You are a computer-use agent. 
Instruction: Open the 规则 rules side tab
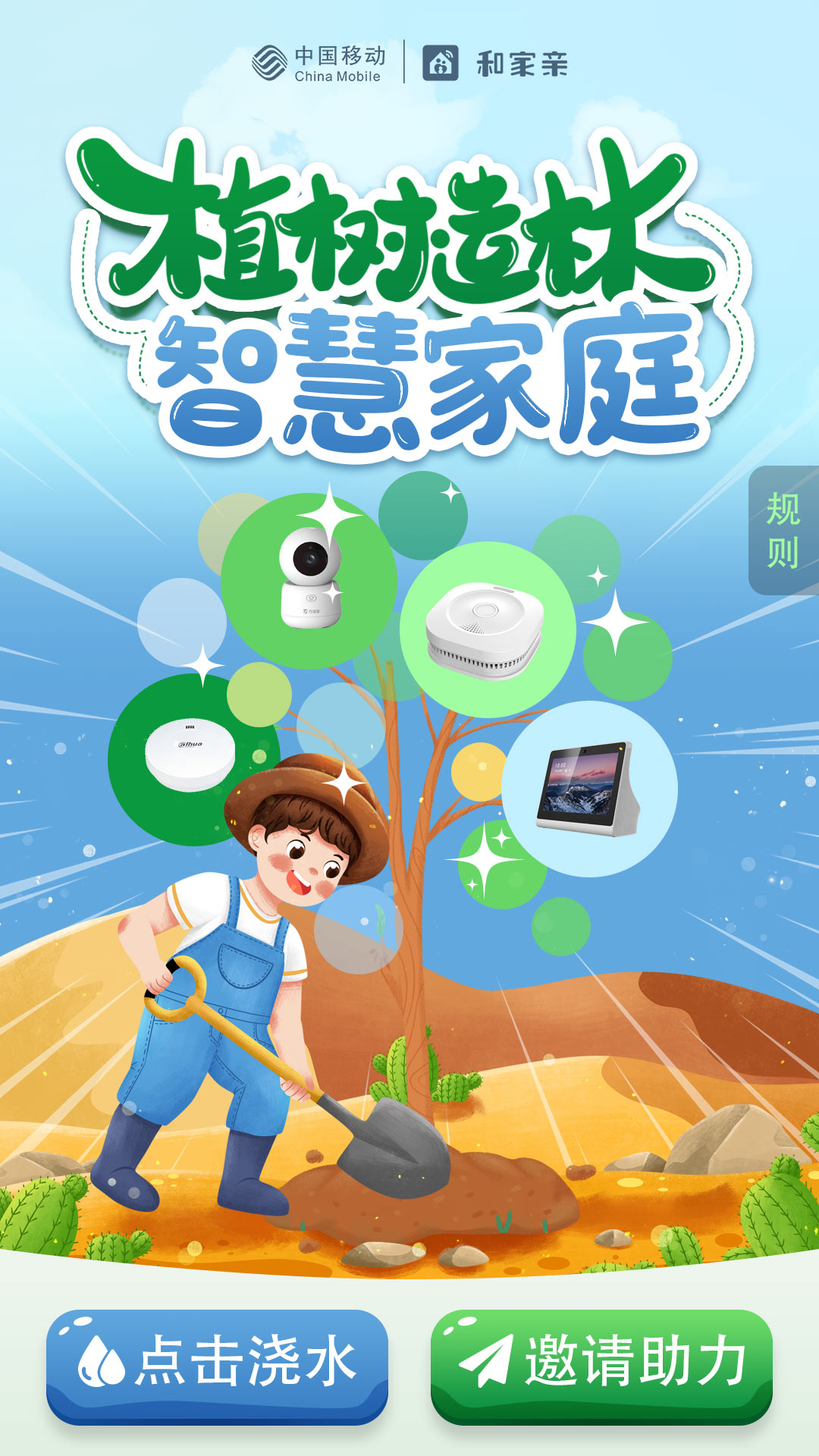tap(783, 530)
